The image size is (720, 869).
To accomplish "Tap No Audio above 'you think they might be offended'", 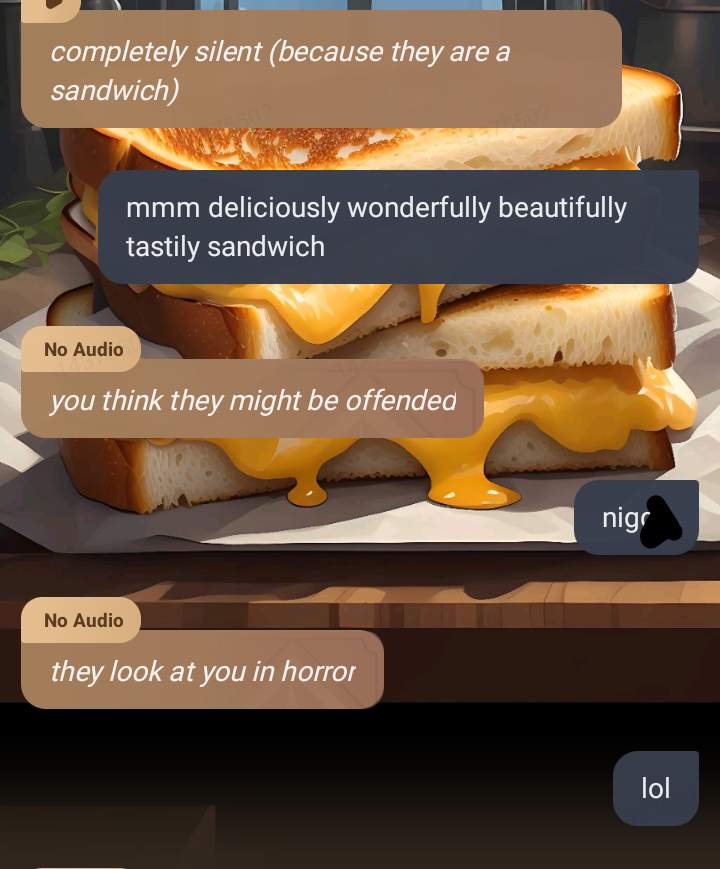I will coord(83,349).
